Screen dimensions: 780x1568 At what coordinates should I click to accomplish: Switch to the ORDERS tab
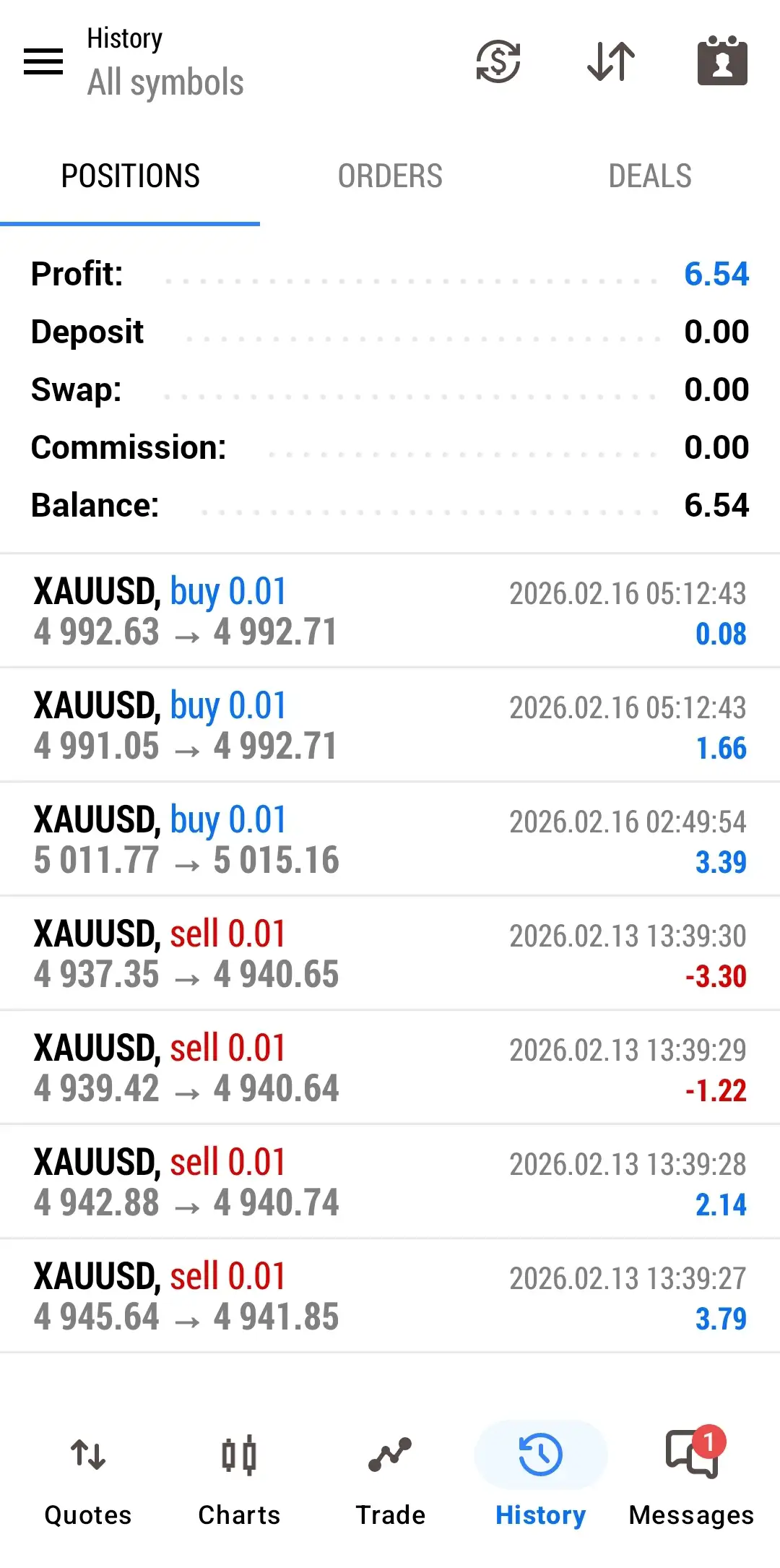pos(390,176)
